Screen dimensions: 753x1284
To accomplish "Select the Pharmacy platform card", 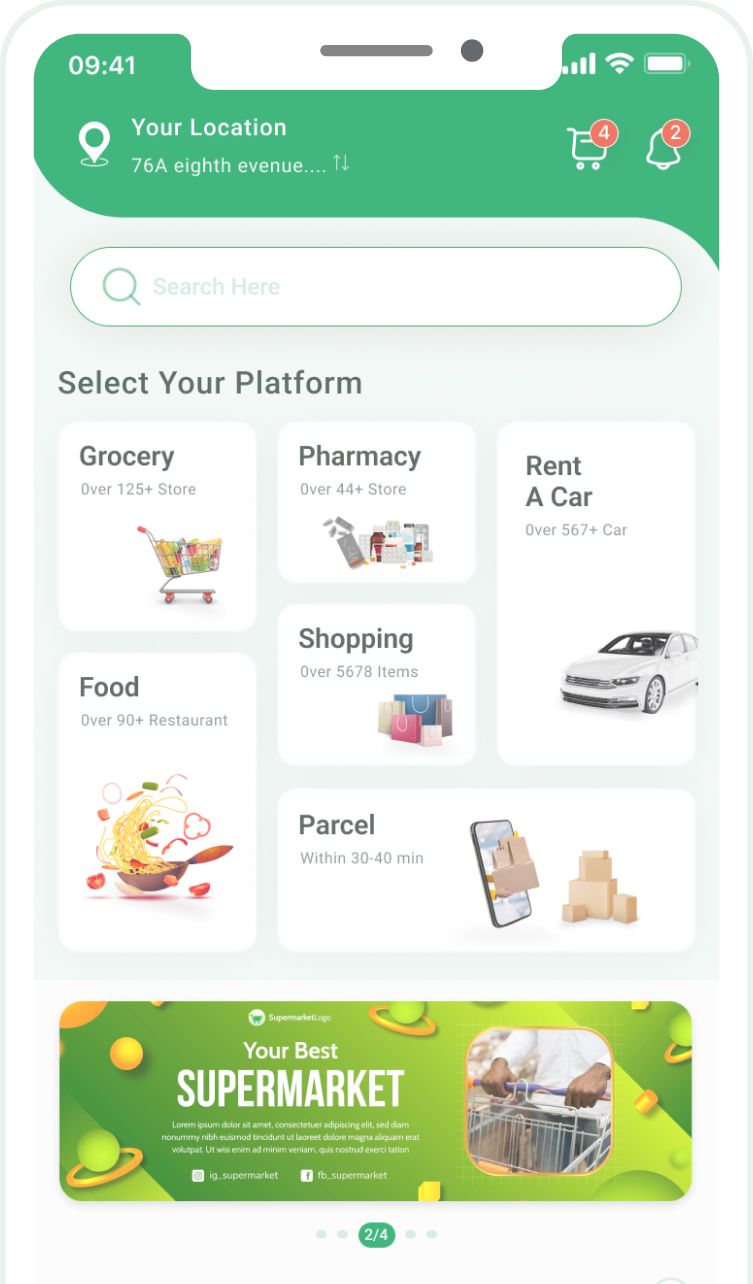I will [376, 502].
